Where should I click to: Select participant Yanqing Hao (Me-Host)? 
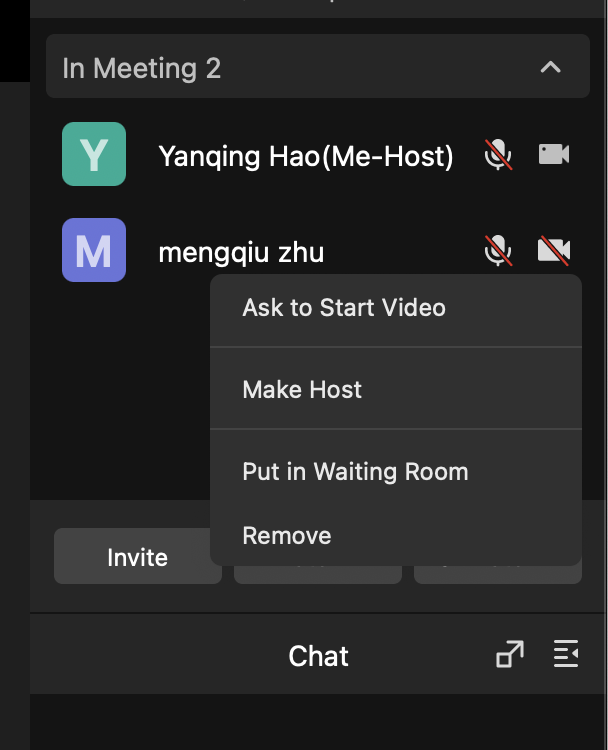(305, 156)
